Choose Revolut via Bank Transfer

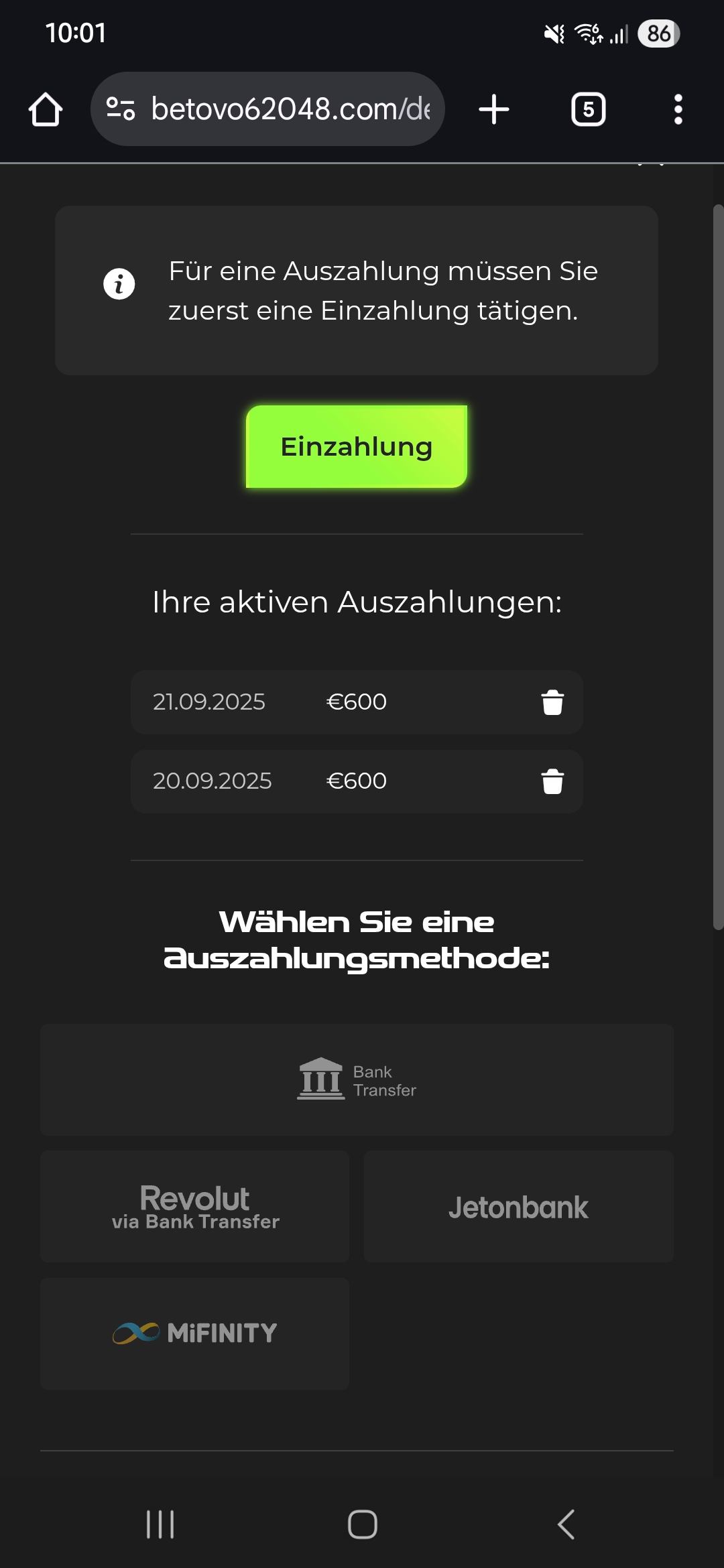coord(195,1207)
